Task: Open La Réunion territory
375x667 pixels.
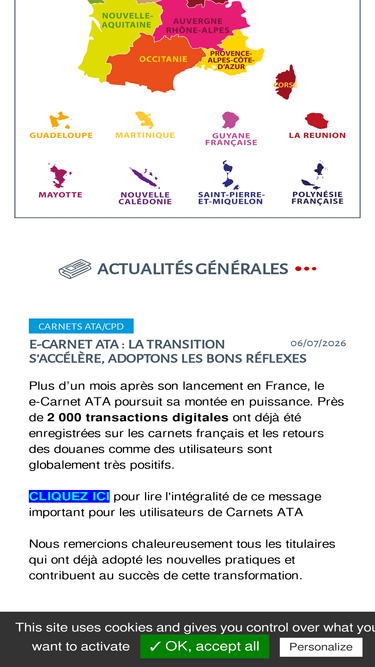Action: pos(317,126)
